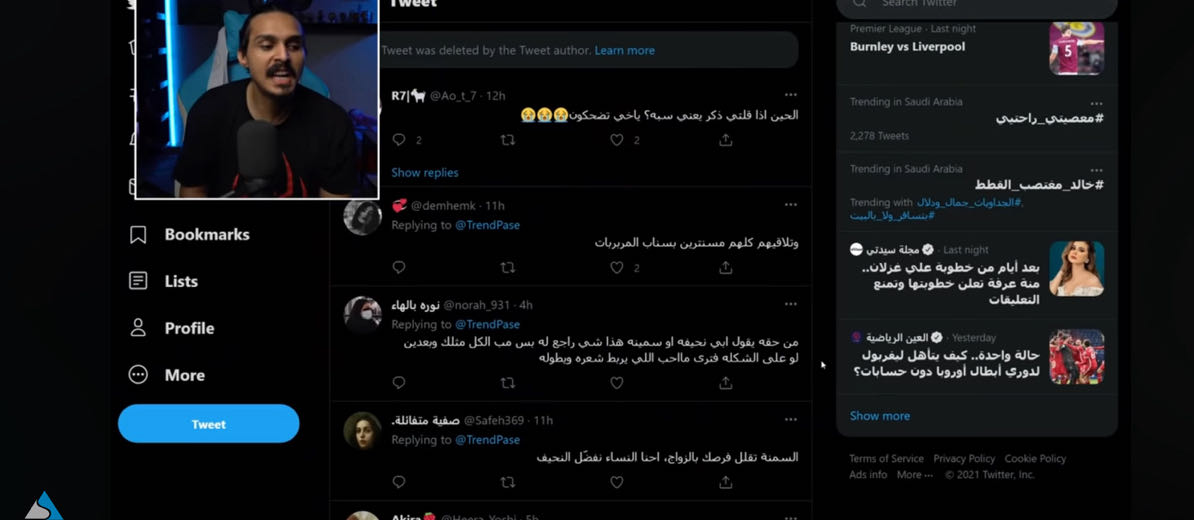This screenshot has width=1194, height=520.
Task: Show more trends
Action: tap(879, 415)
